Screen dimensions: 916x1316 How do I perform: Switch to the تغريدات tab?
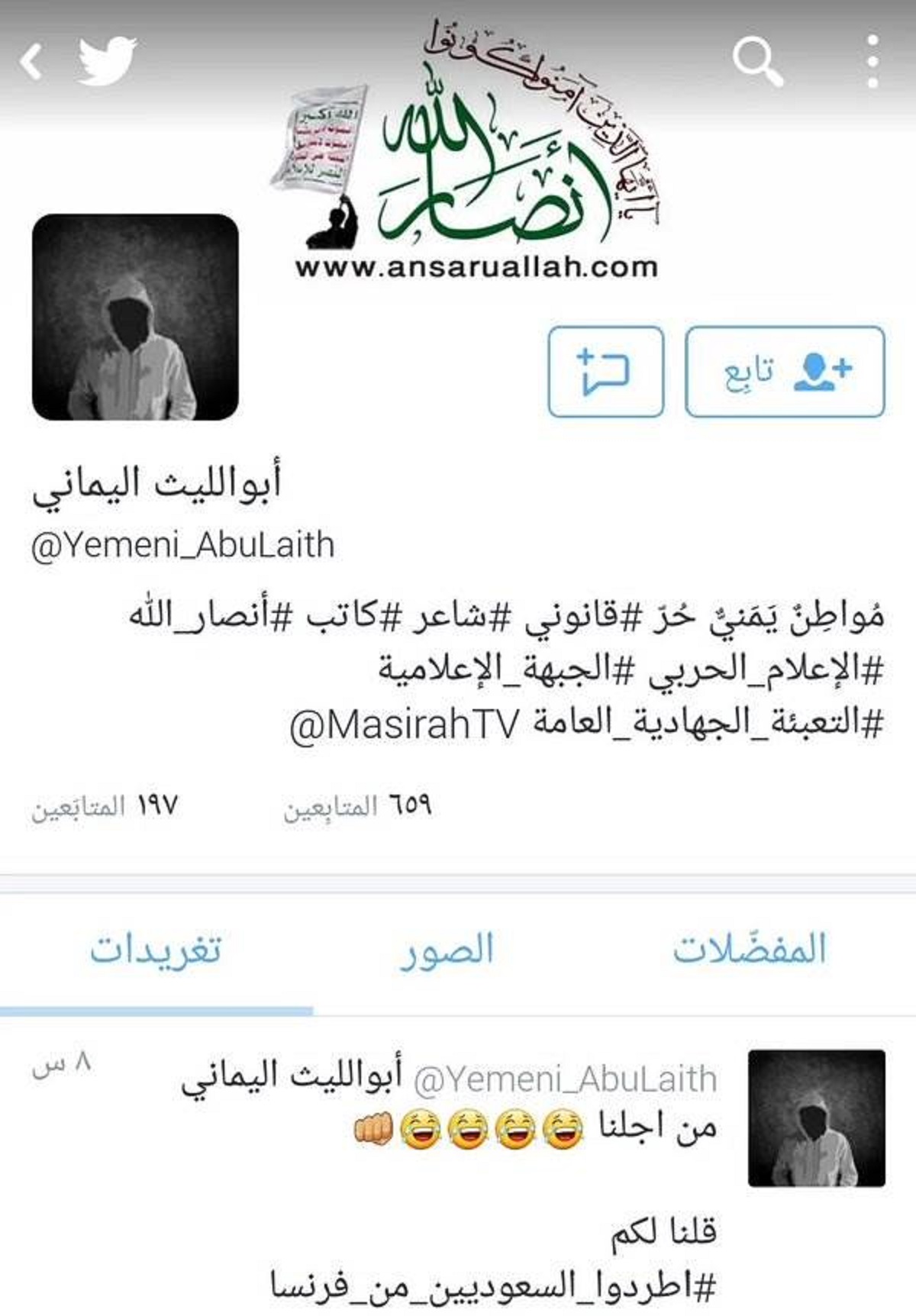[156, 950]
